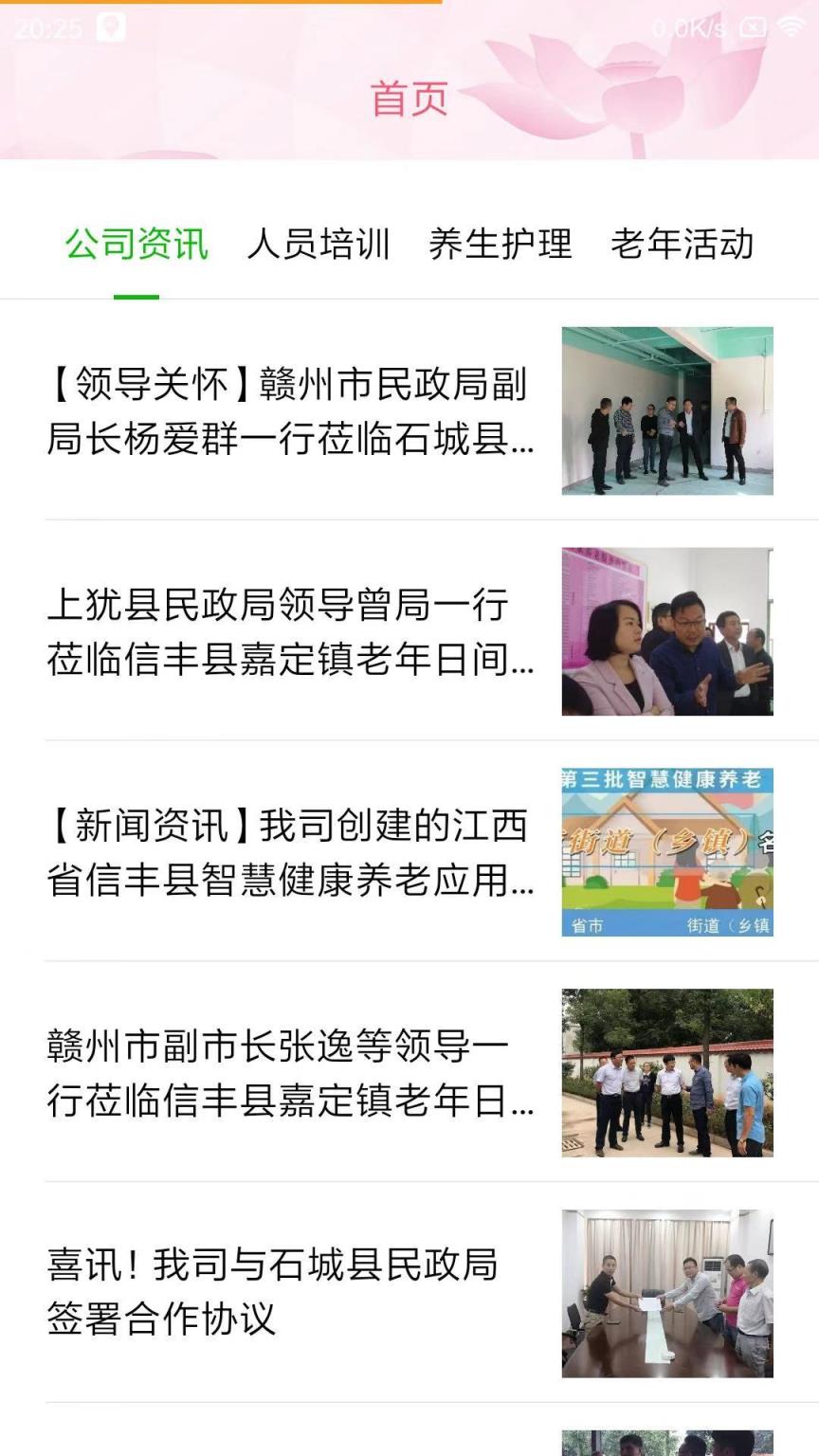The height and width of the screenshot is (1456, 819).
Task: Open the 石城县民政局签署合作协议 article
Action: [275, 1292]
